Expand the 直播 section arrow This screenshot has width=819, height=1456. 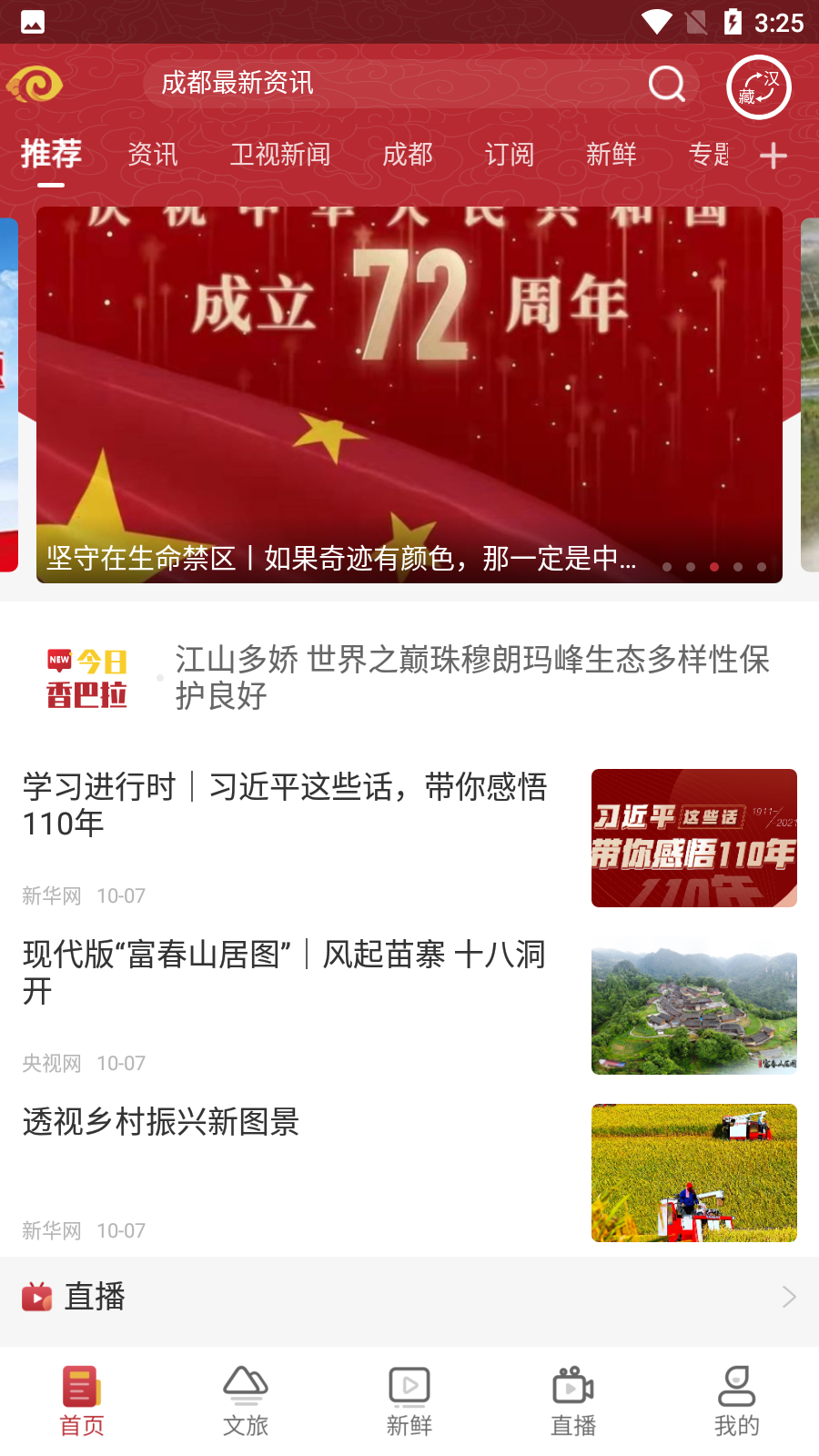[788, 1297]
